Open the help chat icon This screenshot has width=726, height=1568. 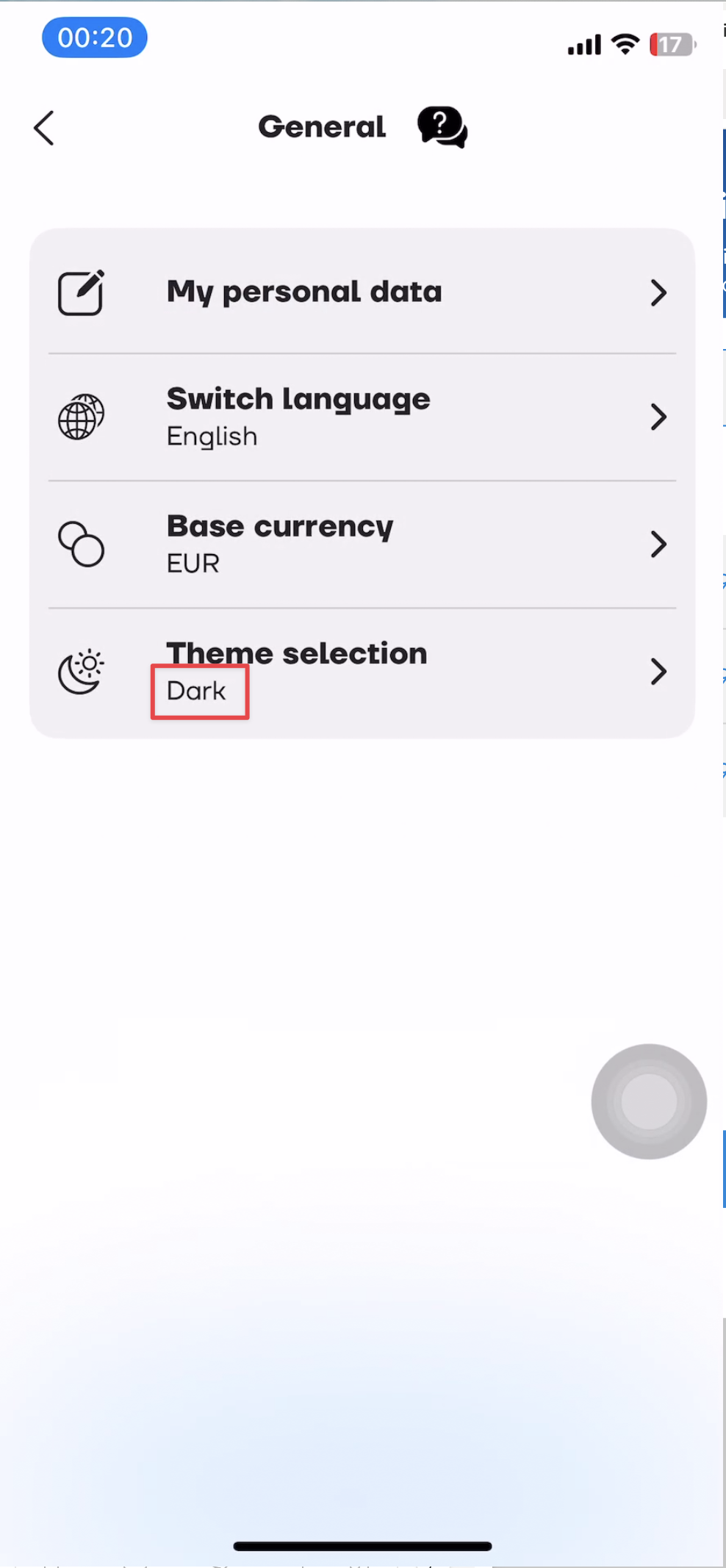pyautogui.click(x=442, y=127)
